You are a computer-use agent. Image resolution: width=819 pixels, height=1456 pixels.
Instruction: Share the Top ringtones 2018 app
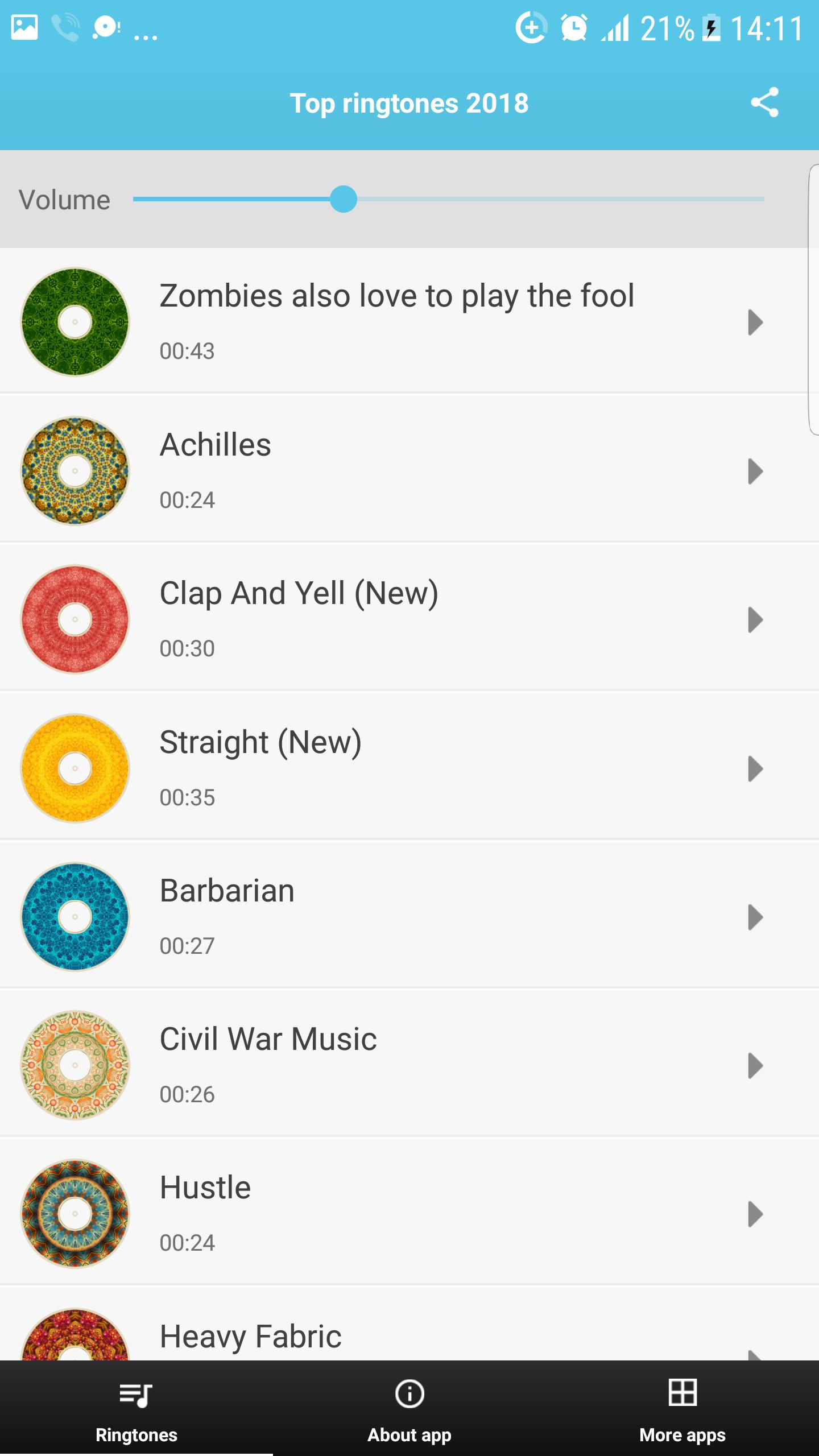(764, 102)
